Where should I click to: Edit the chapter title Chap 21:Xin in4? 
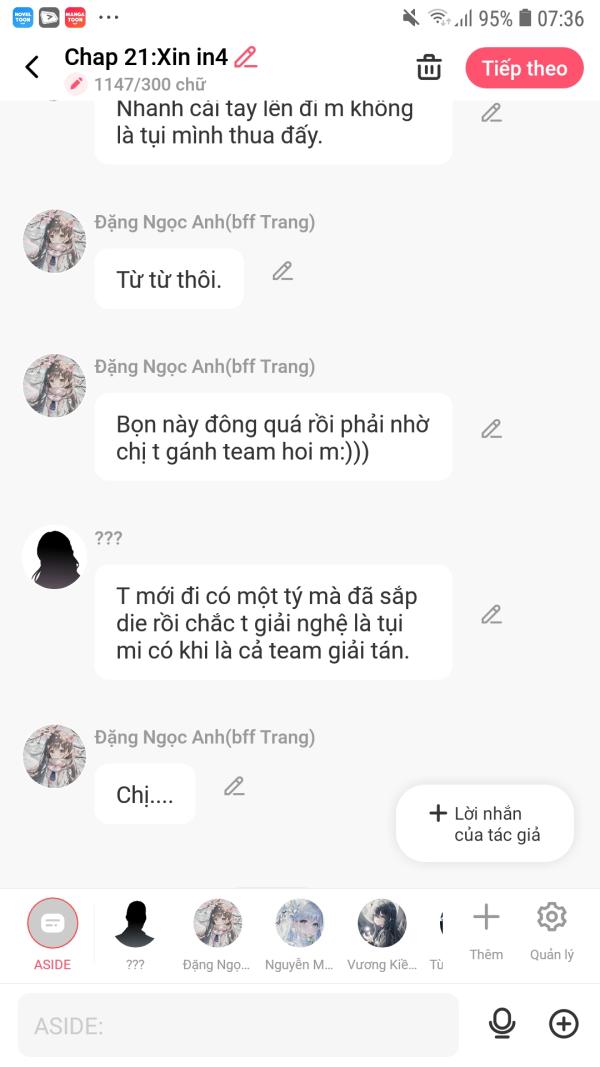246,57
